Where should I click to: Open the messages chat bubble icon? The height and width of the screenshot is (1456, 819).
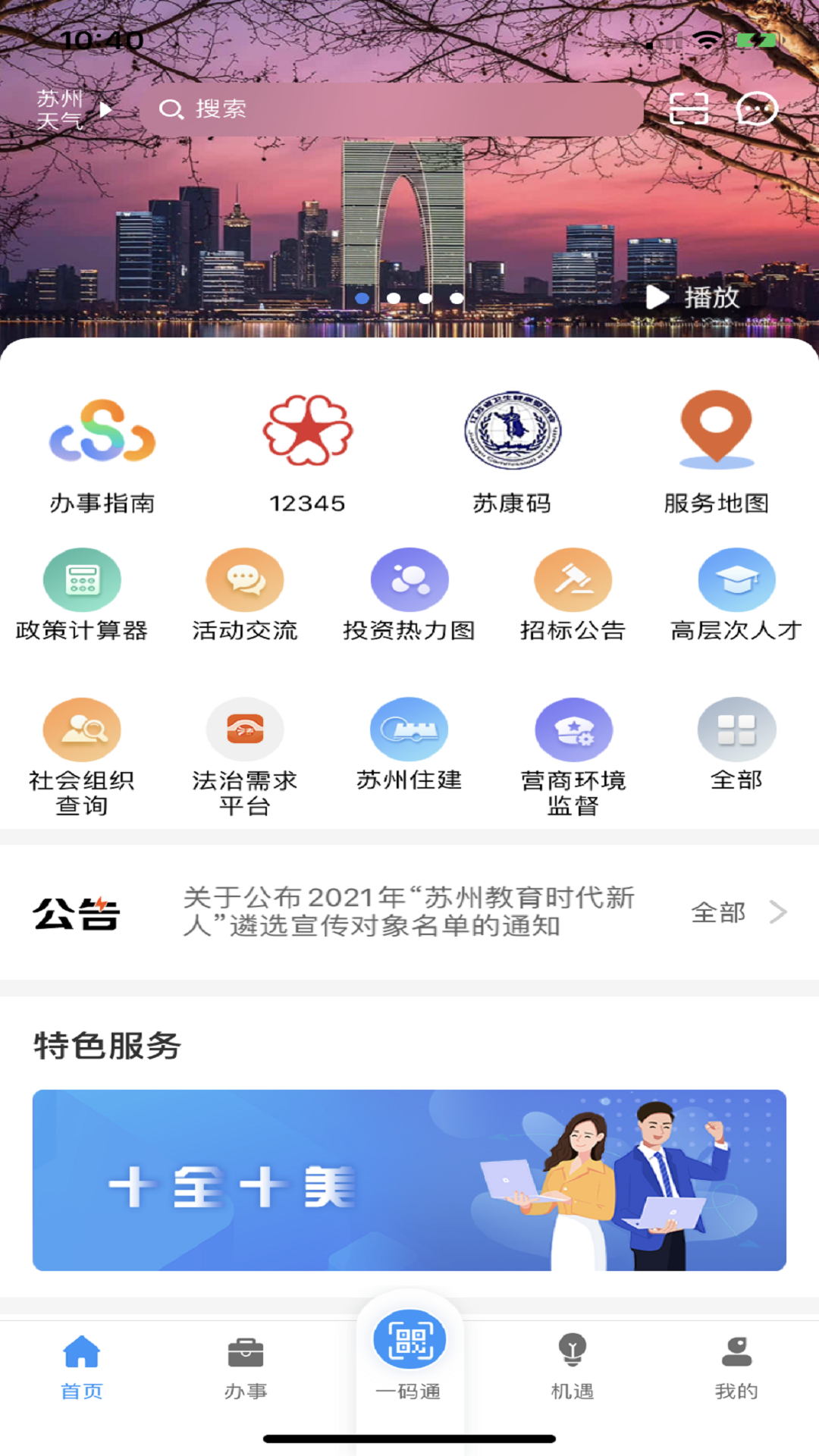click(757, 108)
